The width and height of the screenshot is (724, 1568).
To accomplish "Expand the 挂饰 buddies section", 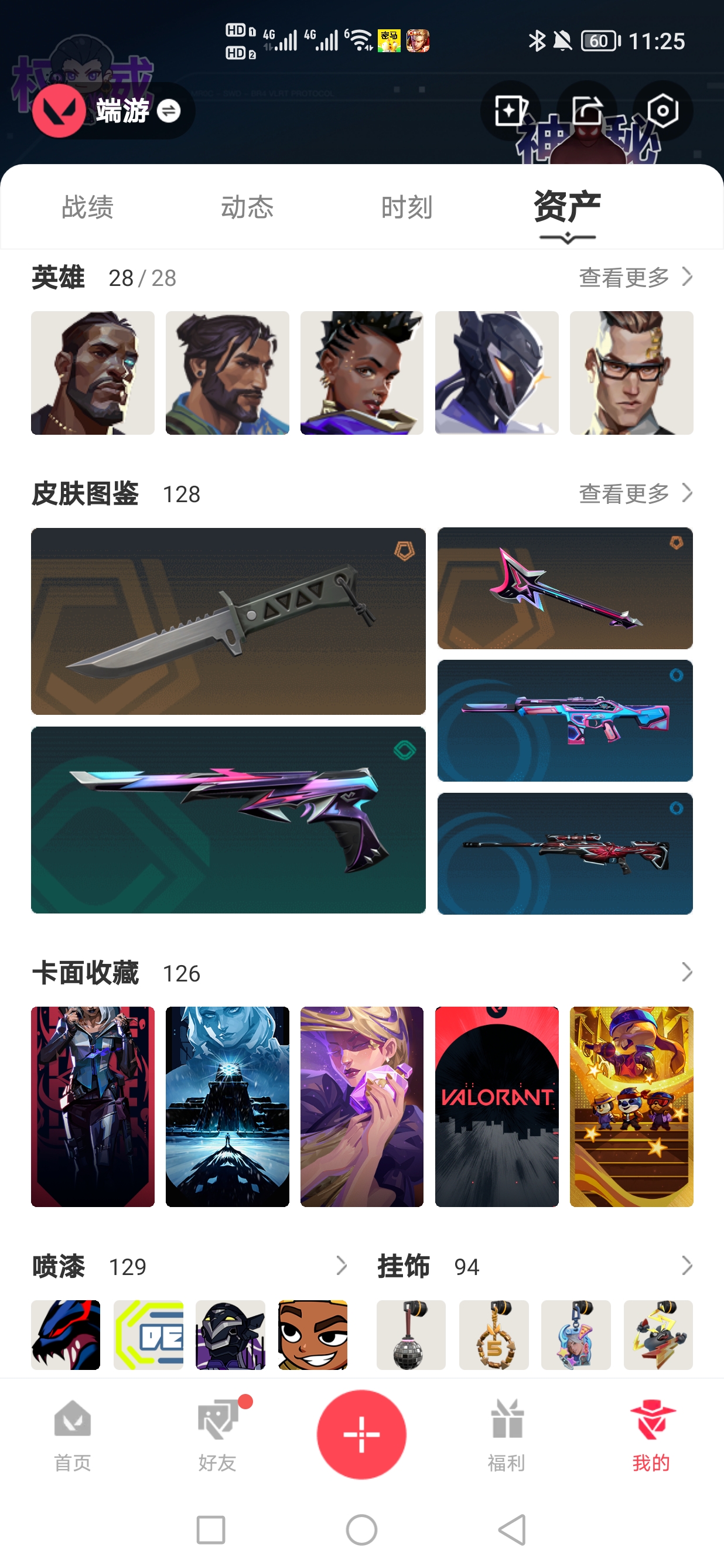I will [x=687, y=1266].
